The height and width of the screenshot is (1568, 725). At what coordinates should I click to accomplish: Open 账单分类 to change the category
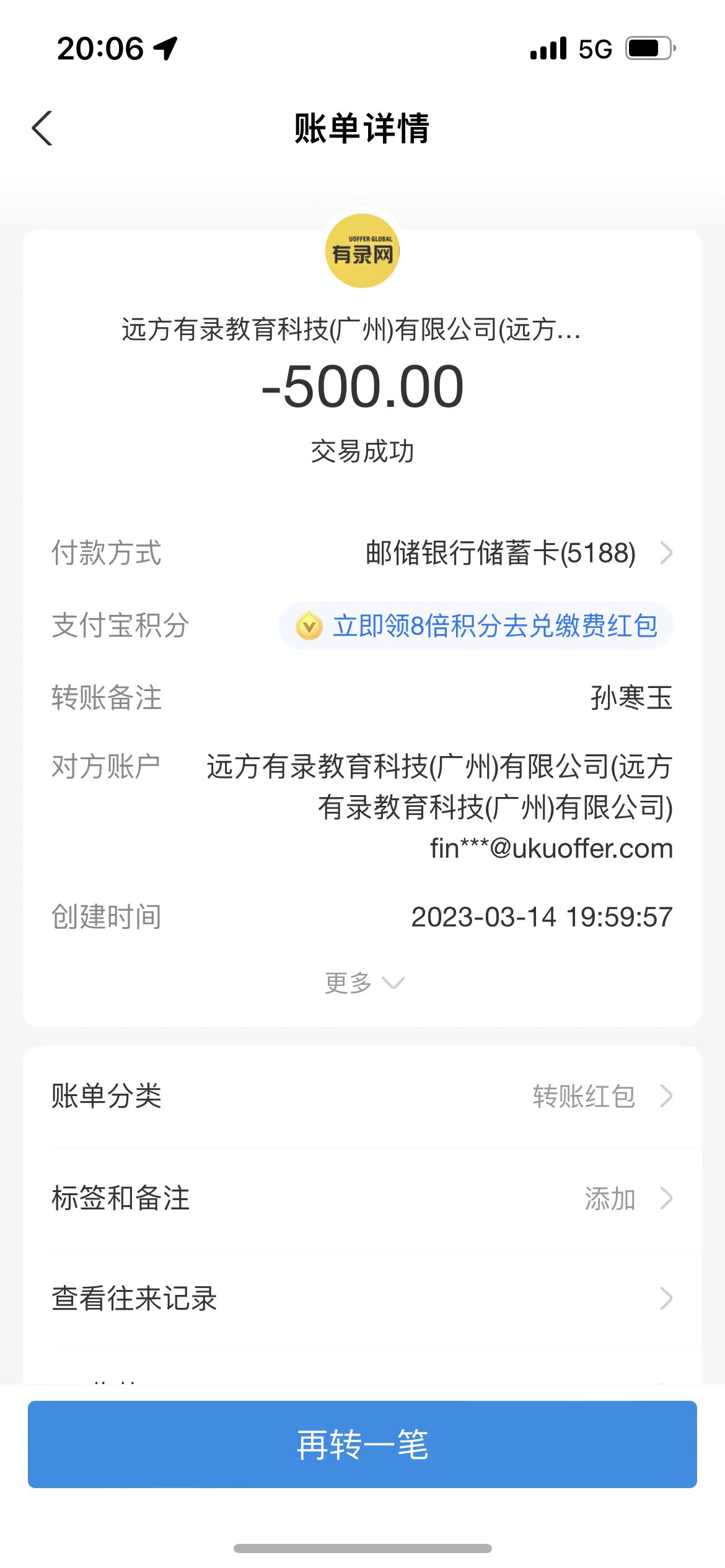tap(362, 1096)
